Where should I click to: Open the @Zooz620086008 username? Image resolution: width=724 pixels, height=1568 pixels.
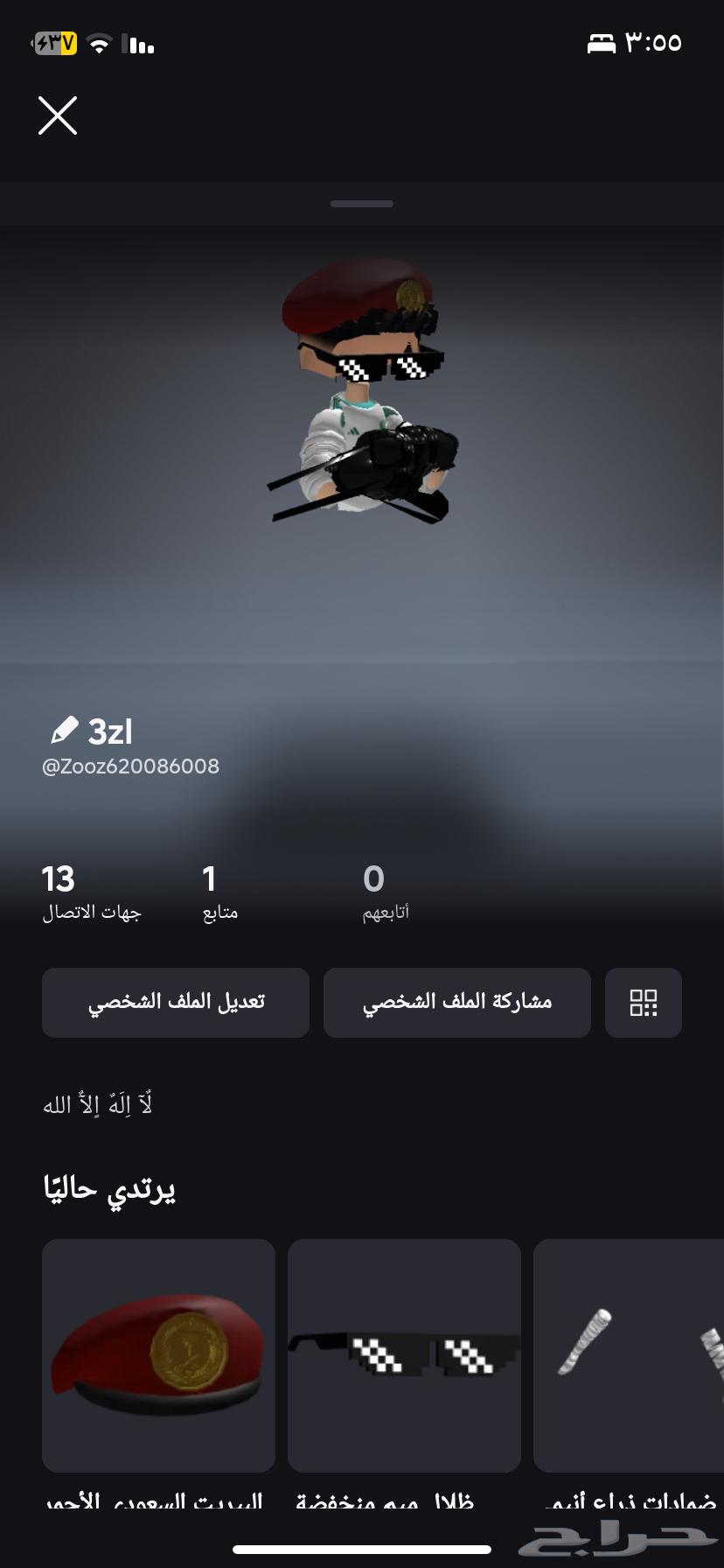coord(129,766)
